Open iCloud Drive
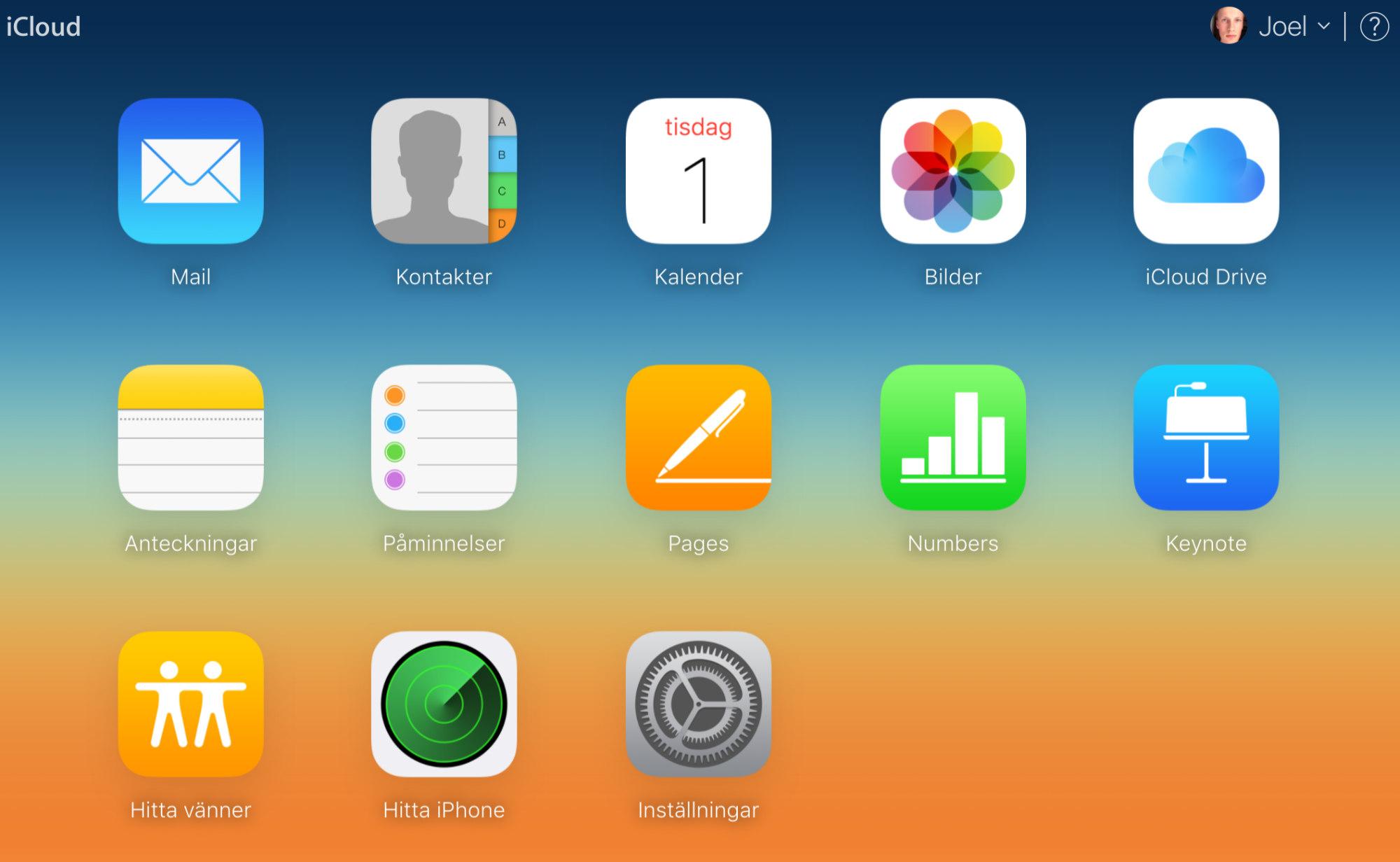Screen dimensions: 1400x862 tap(1206, 172)
